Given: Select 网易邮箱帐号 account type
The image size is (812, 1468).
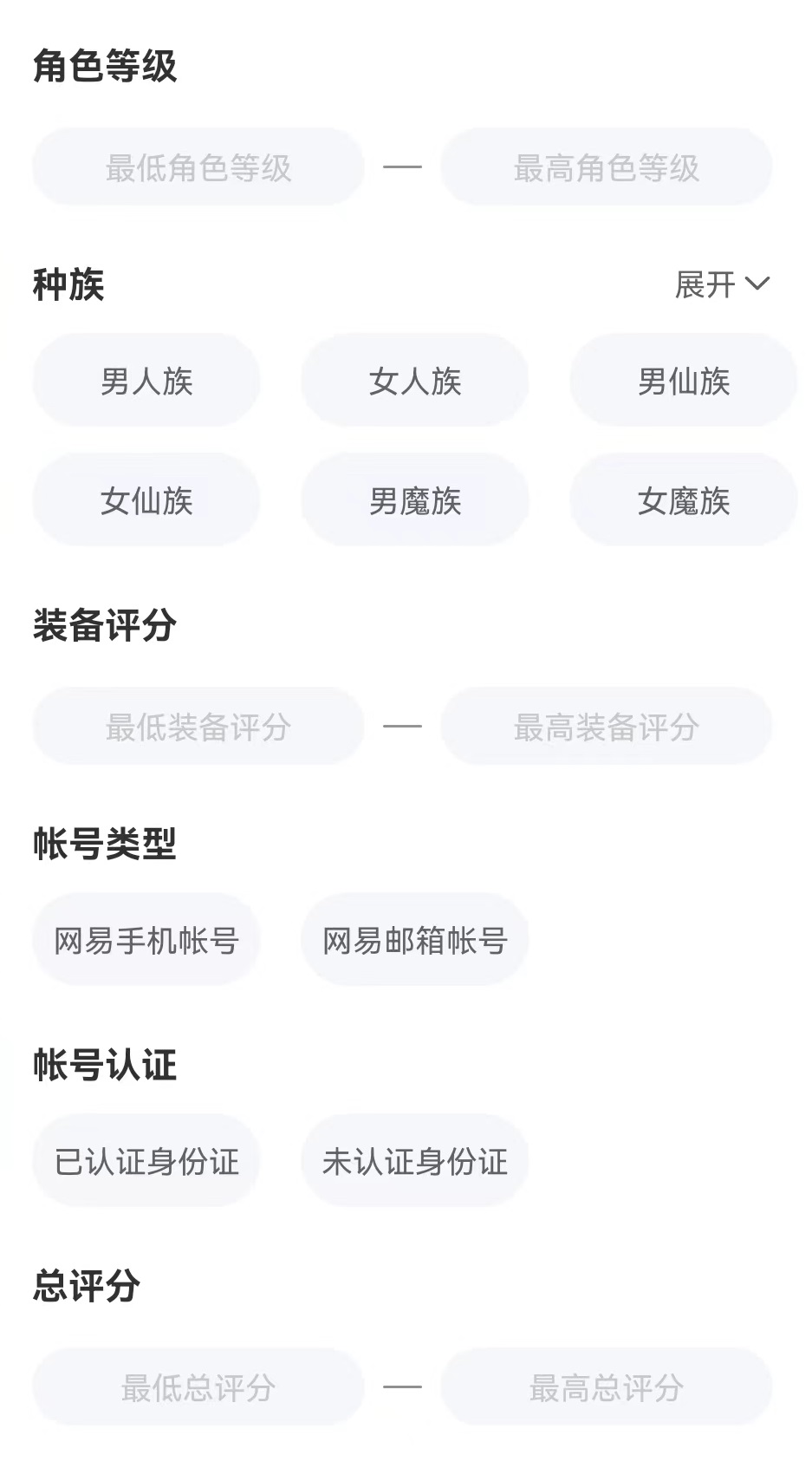Looking at the screenshot, I should pyautogui.click(x=415, y=940).
